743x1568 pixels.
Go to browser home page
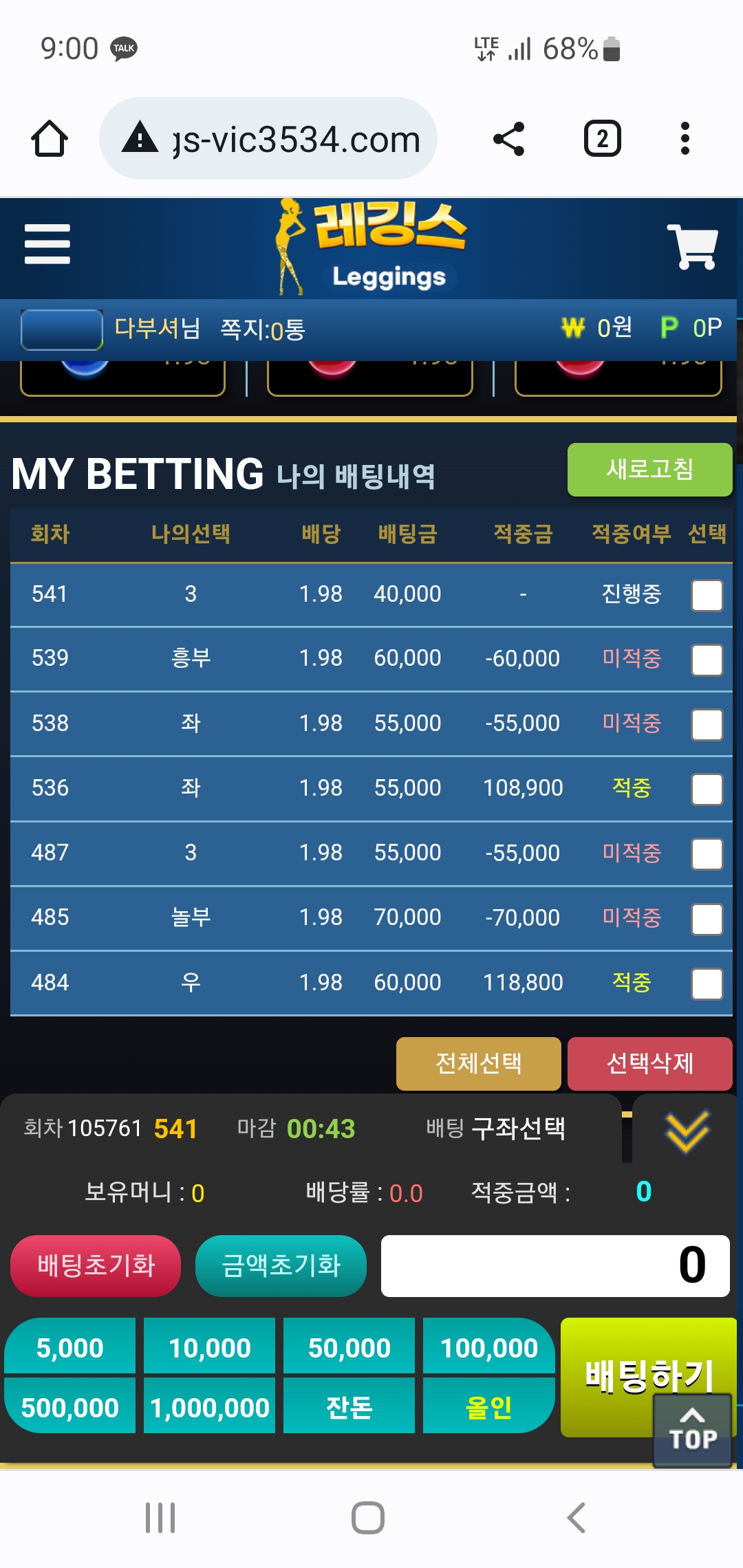(x=50, y=139)
